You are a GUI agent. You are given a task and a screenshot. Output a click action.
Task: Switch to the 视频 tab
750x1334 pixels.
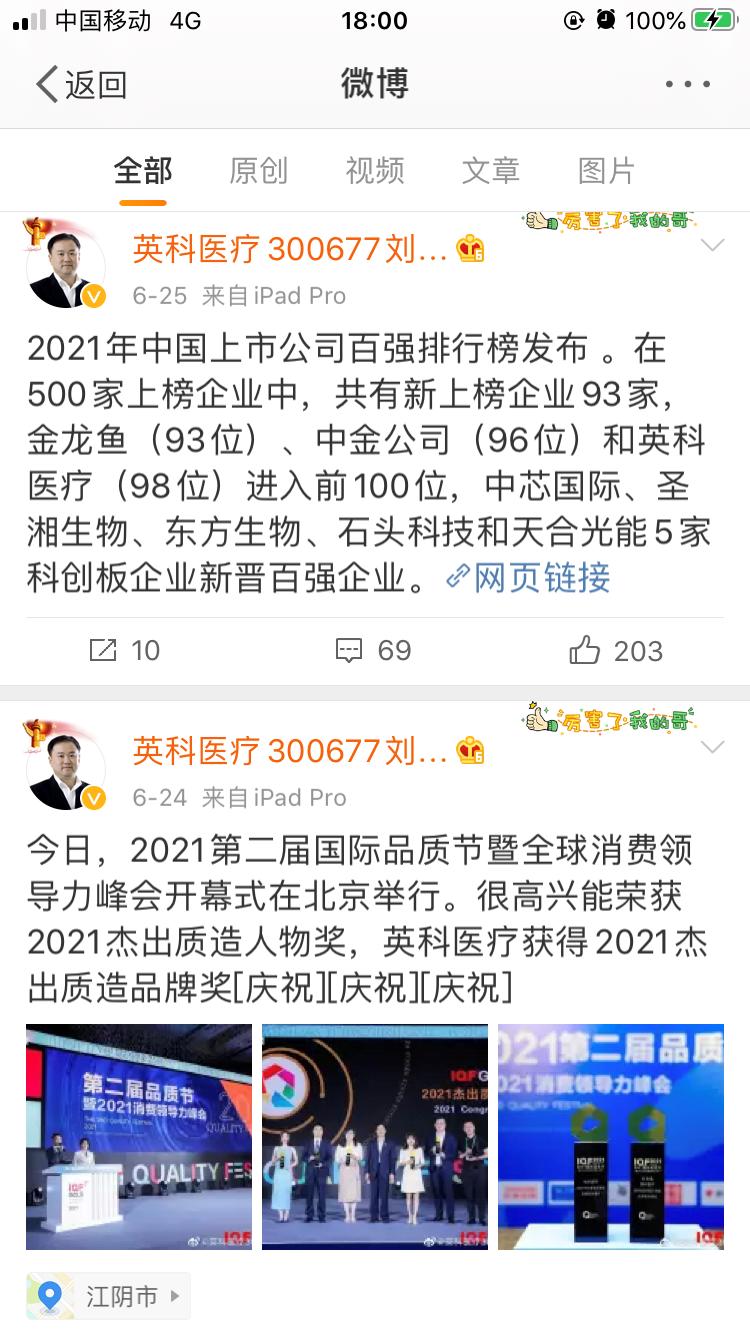(x=374, y=170)
